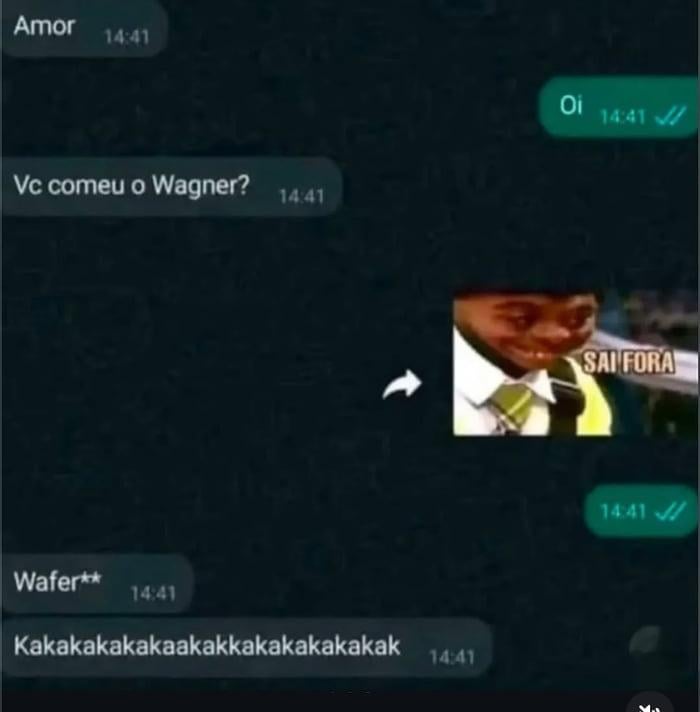The width and height of the screenshot is (700, 712).
Task: Open the 'Sai fora' sticker
Action: pos(575,363)
